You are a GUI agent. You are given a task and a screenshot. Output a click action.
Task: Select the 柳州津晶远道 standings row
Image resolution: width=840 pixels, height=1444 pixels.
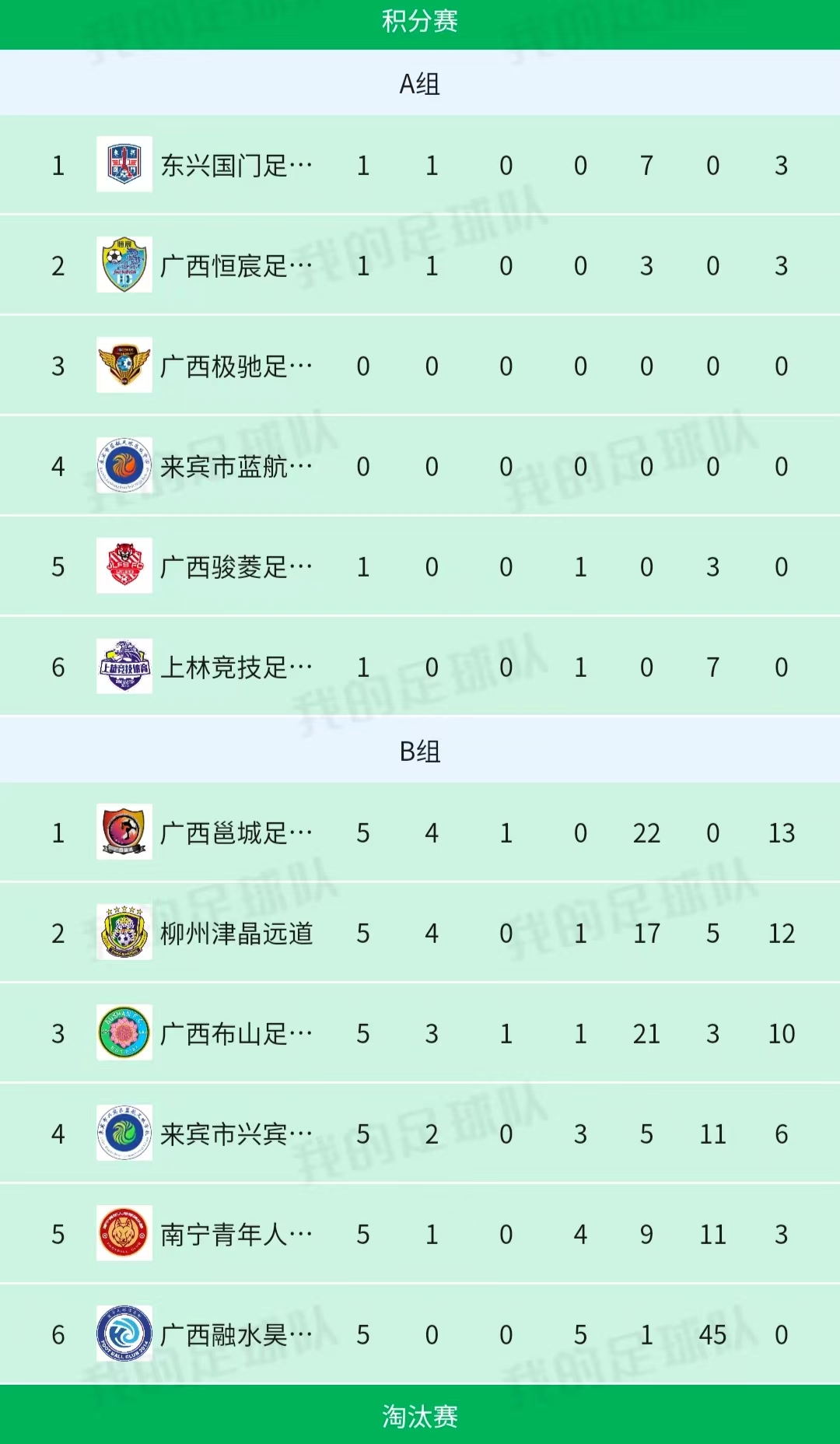pyautogui.click(x=420, y=933)
